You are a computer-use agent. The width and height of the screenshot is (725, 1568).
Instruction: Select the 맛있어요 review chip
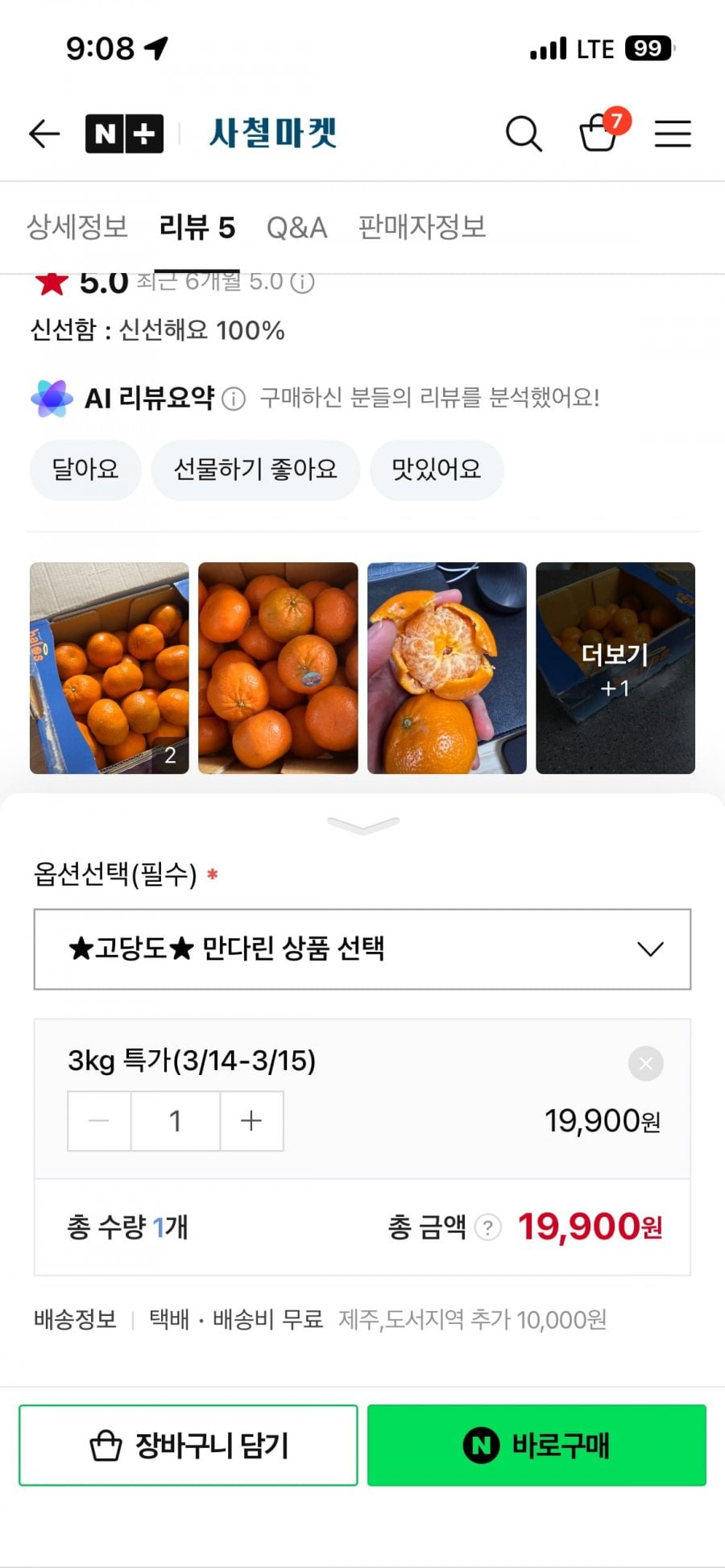click(437, 470)
